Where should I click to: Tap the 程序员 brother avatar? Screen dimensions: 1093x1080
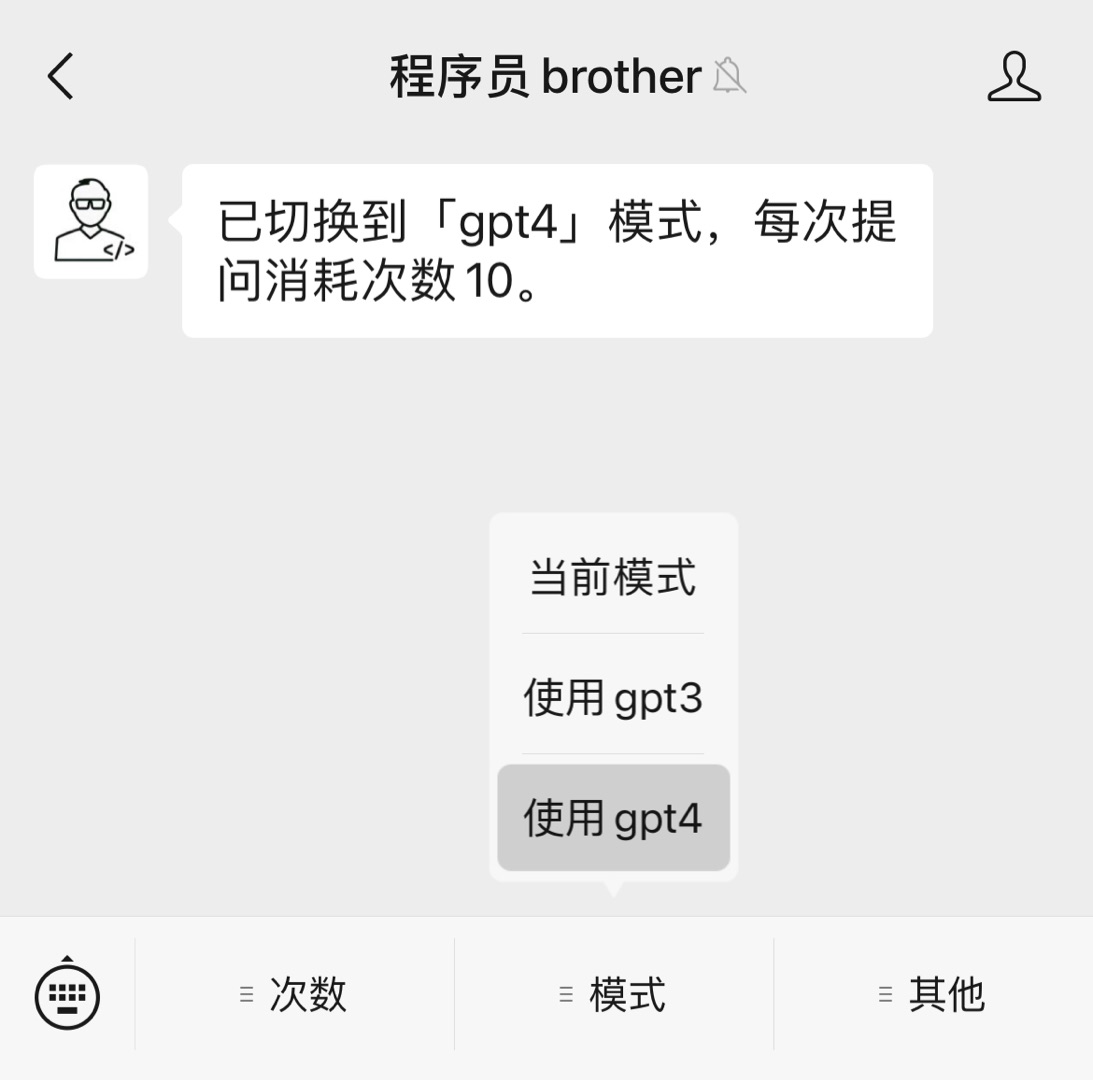coord(91,222)
